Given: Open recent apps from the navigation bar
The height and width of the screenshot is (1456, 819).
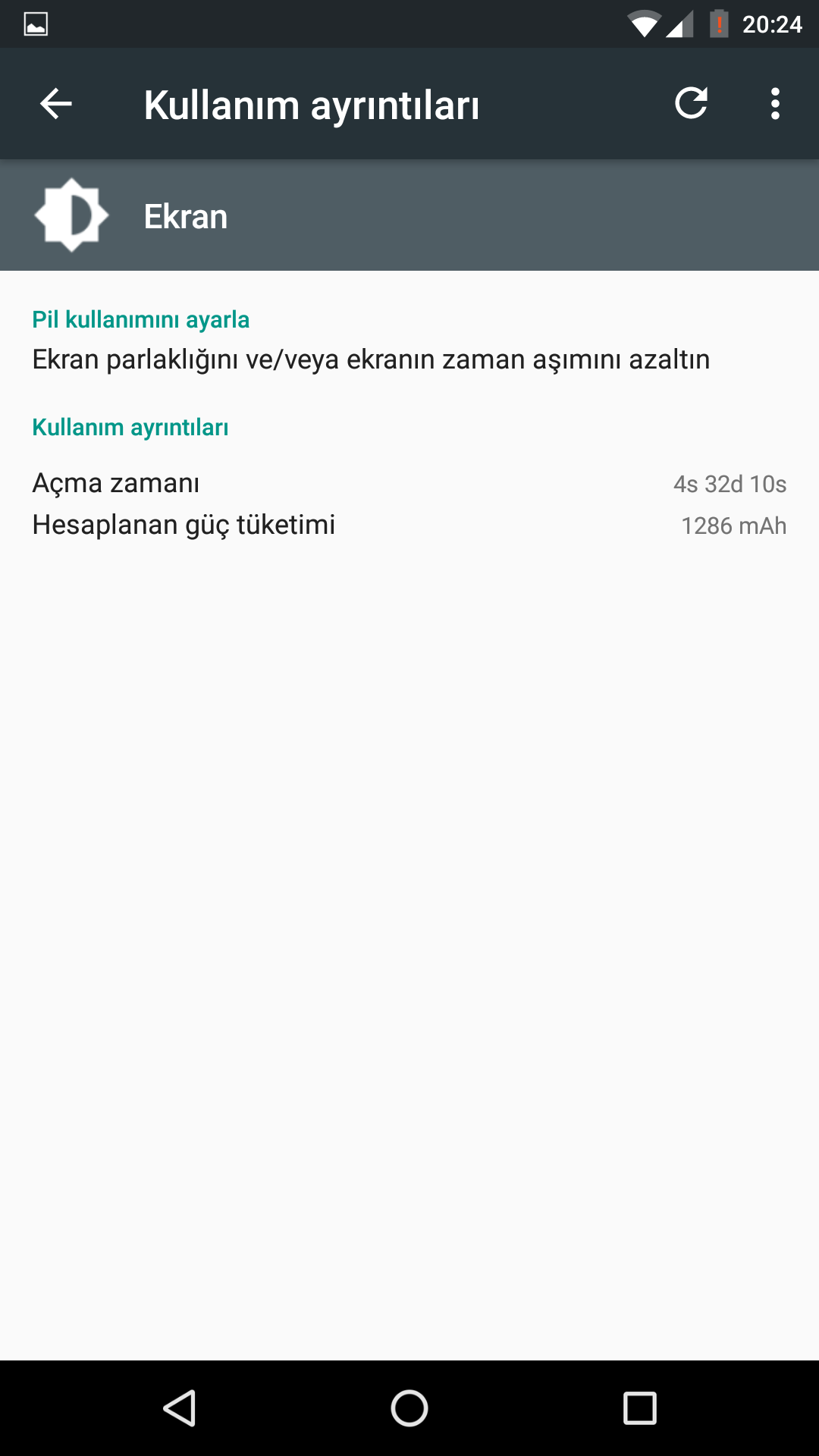Looking at the screenshot, I should [639, 1408].
